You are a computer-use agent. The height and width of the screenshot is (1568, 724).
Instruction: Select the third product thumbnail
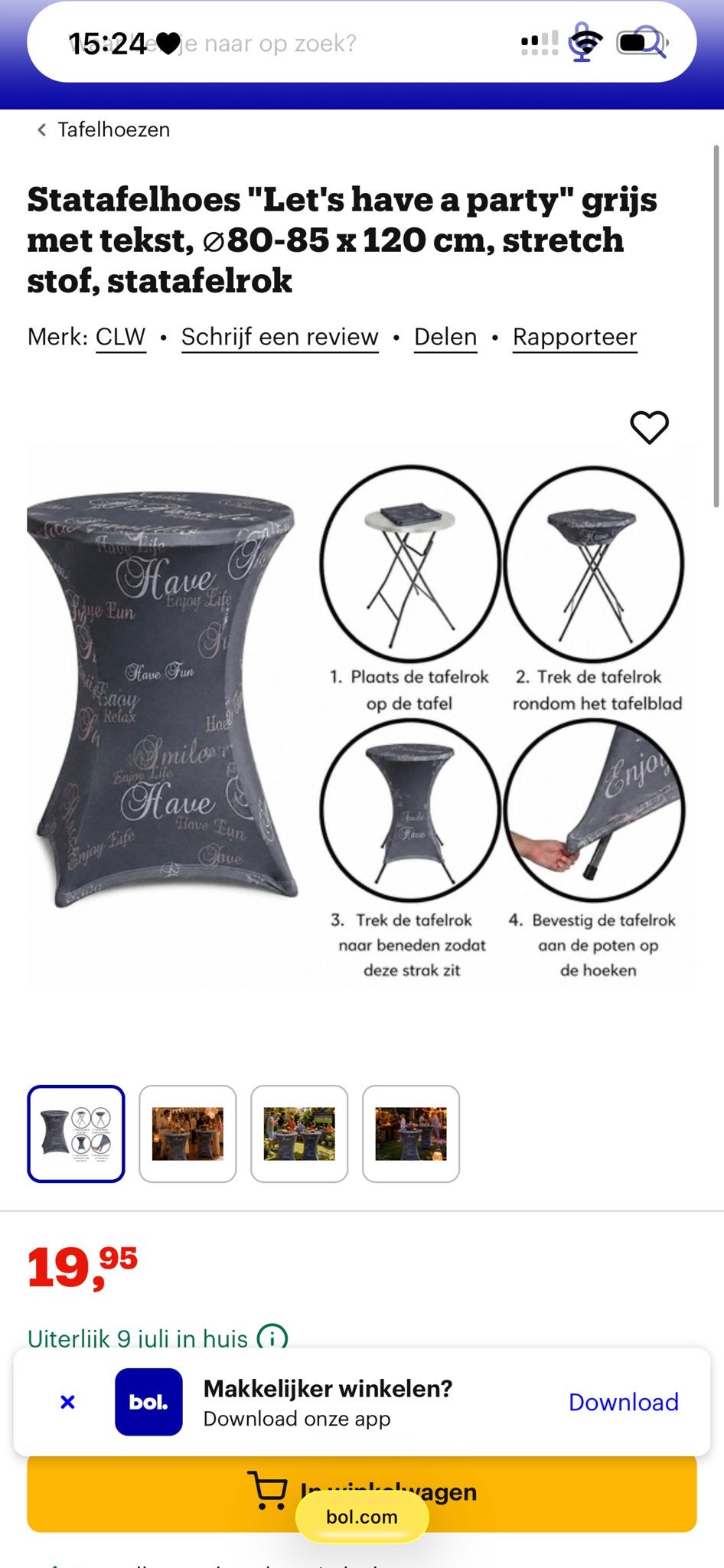coord(299,1134)
